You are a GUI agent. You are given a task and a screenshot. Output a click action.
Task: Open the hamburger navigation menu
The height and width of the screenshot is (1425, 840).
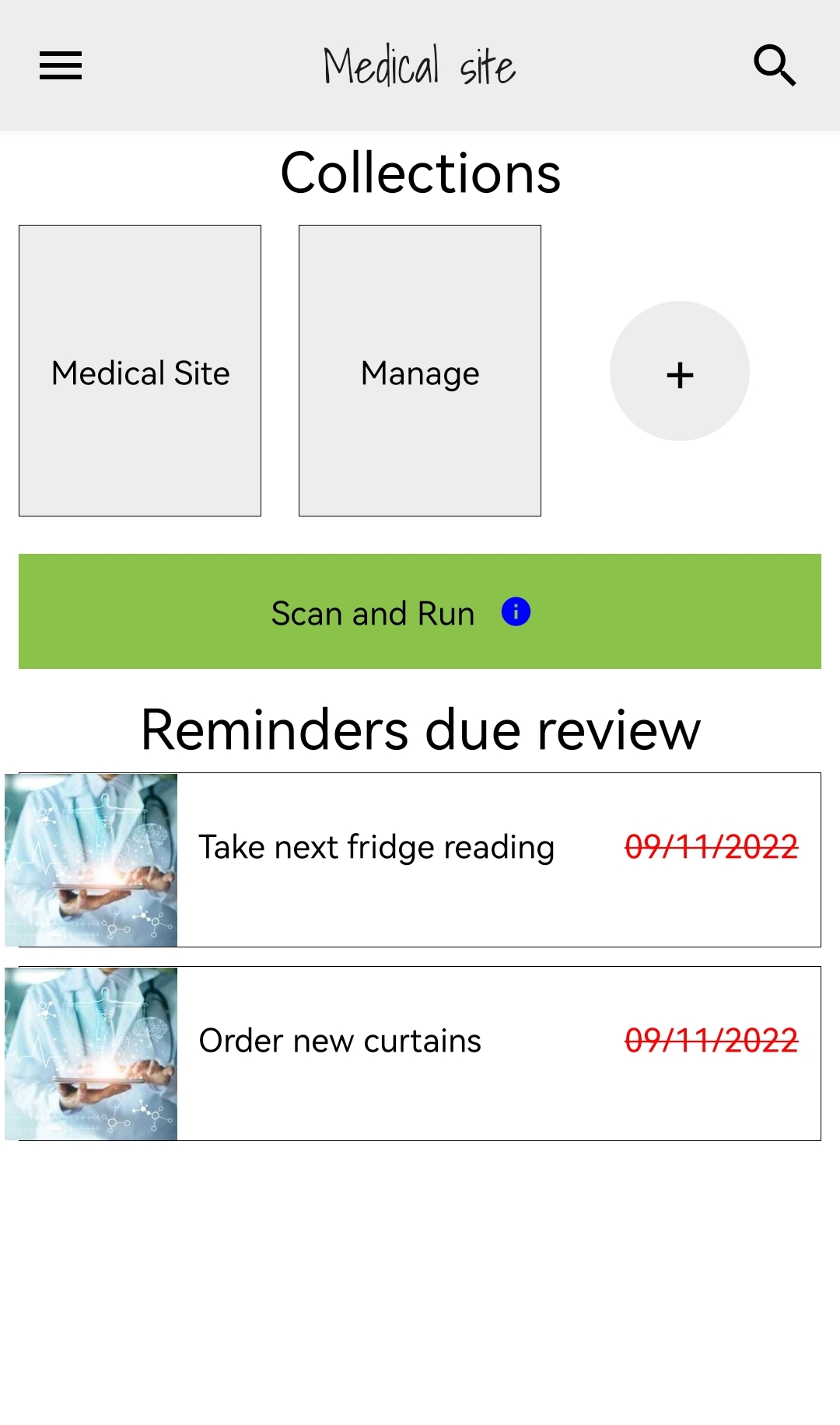61,65
